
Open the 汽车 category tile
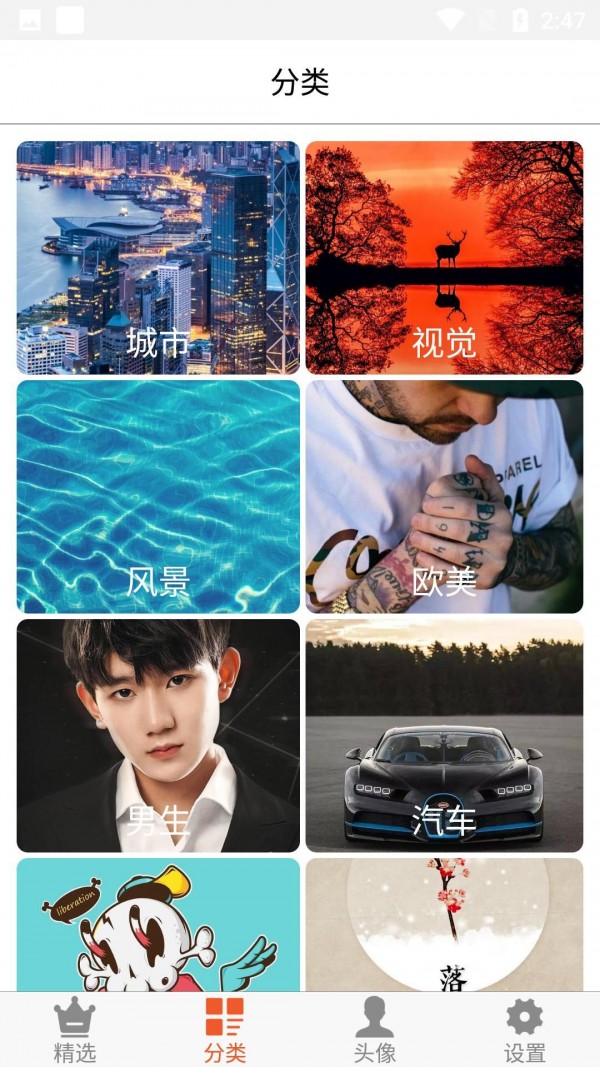(444, 735)
